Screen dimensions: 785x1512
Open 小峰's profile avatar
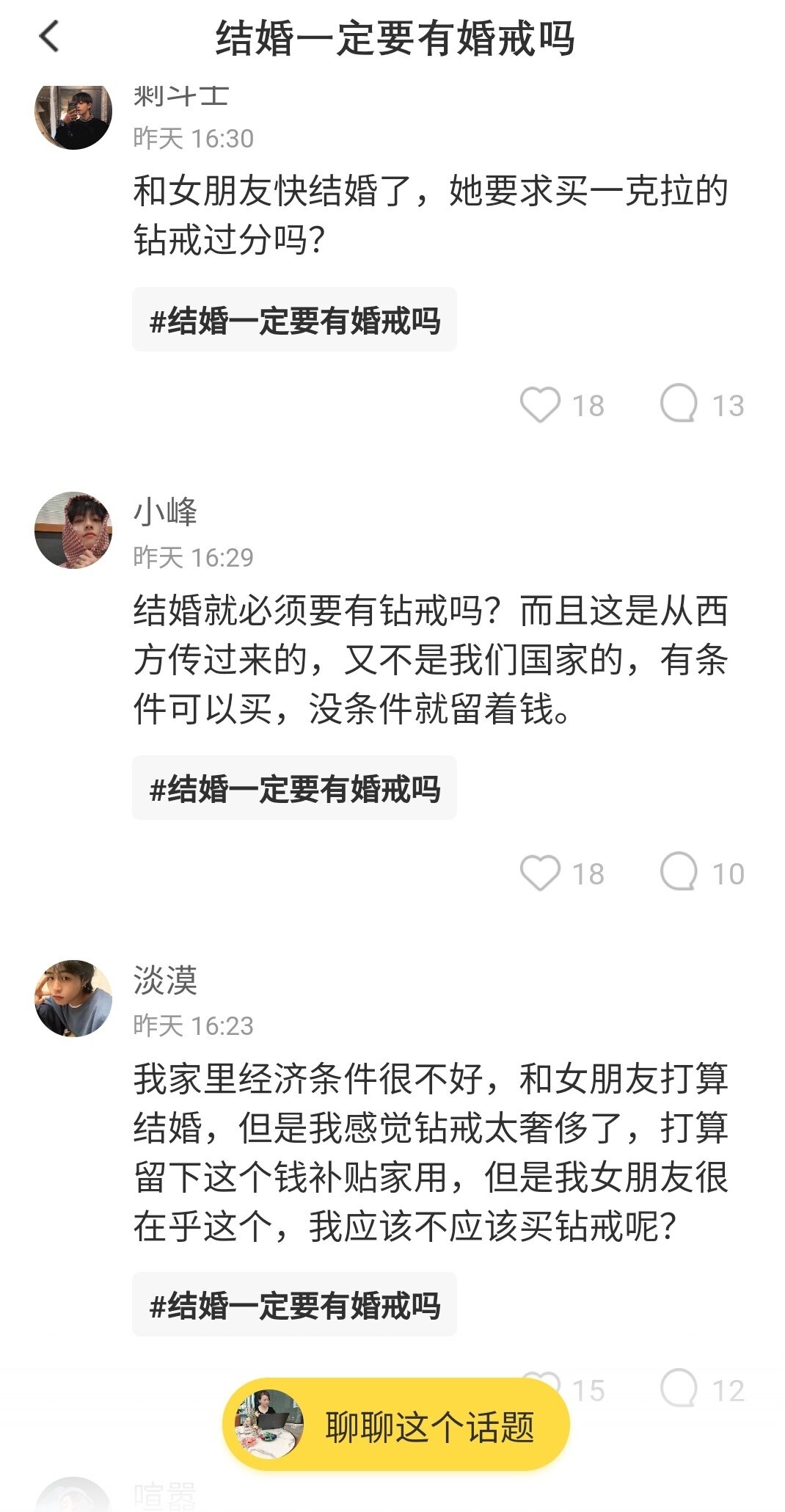point(73,530)
